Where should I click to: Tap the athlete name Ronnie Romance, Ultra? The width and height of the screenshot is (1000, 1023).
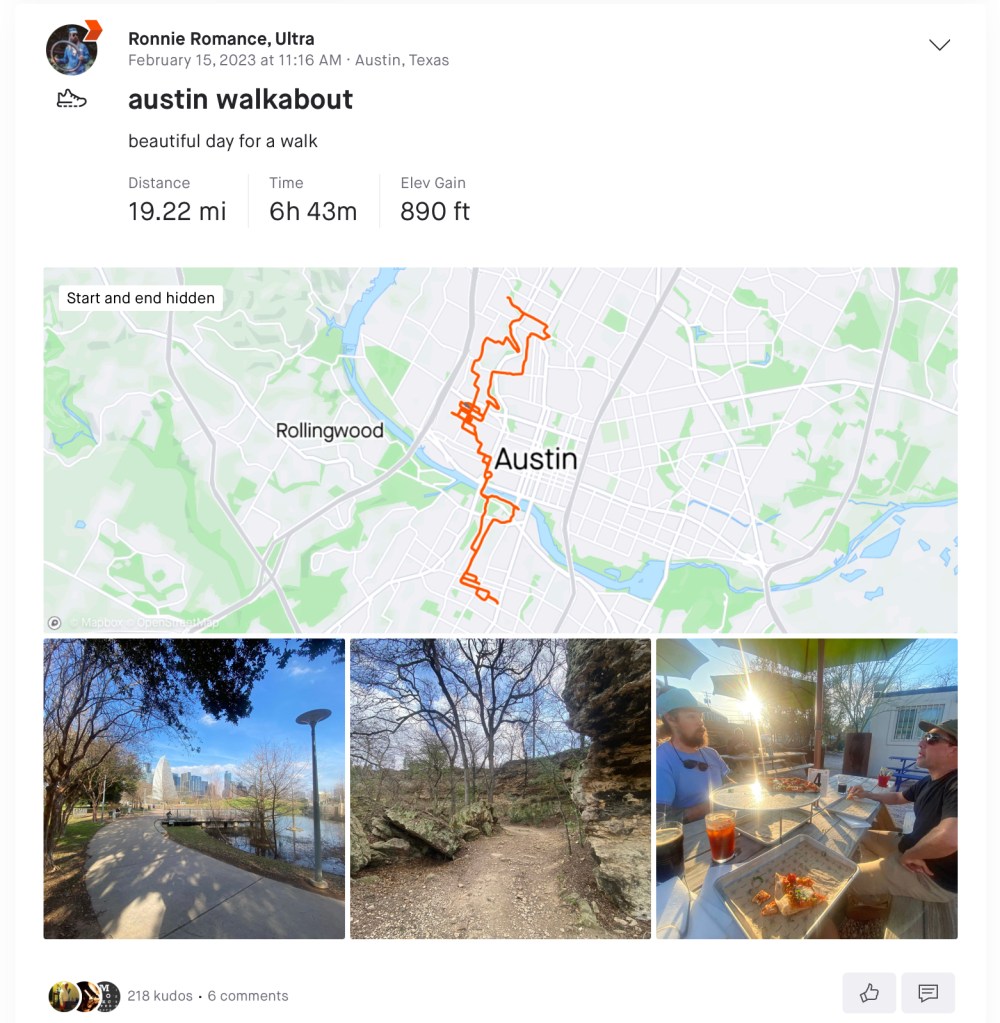pyautogui.click(x=221, y=39)
